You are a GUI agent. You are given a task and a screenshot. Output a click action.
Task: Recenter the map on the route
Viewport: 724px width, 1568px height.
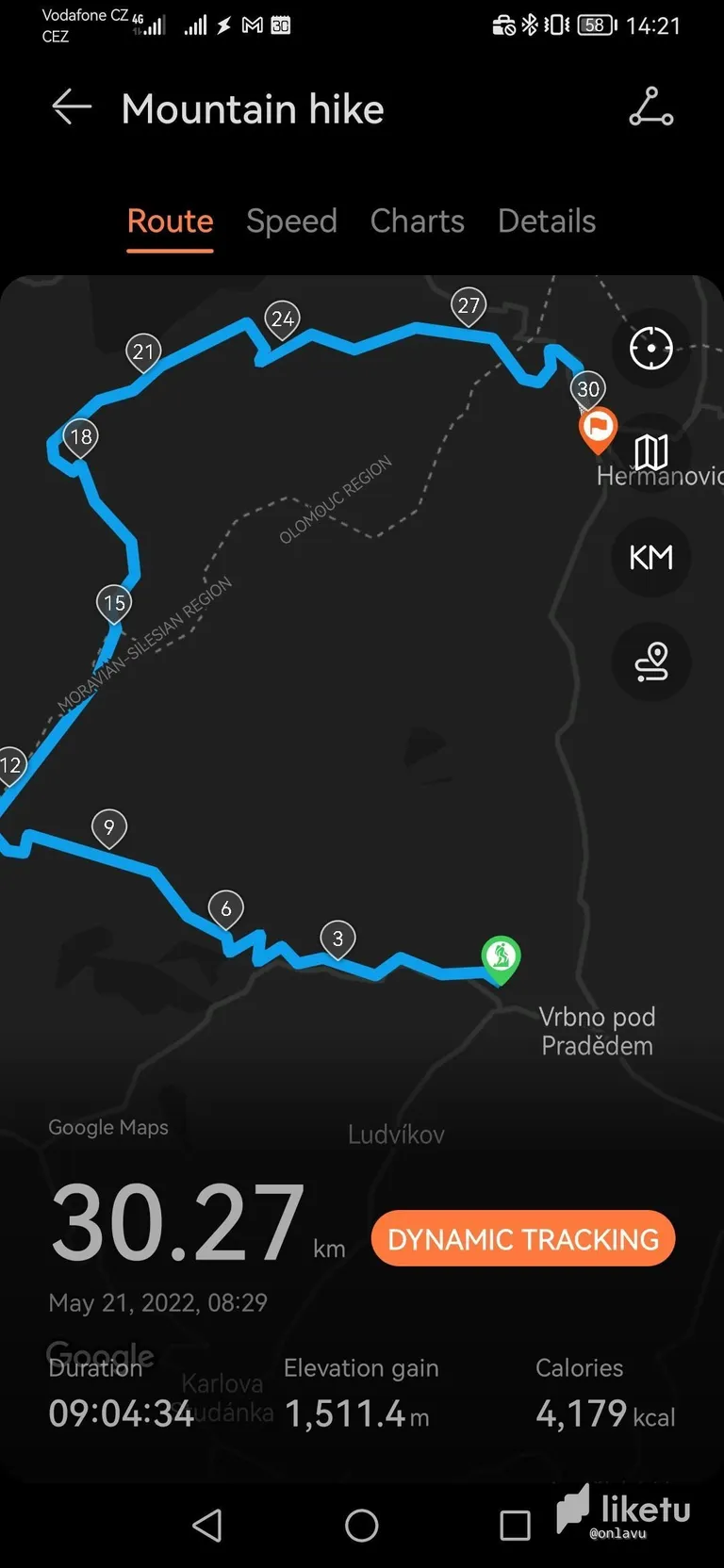click(651, 348)
